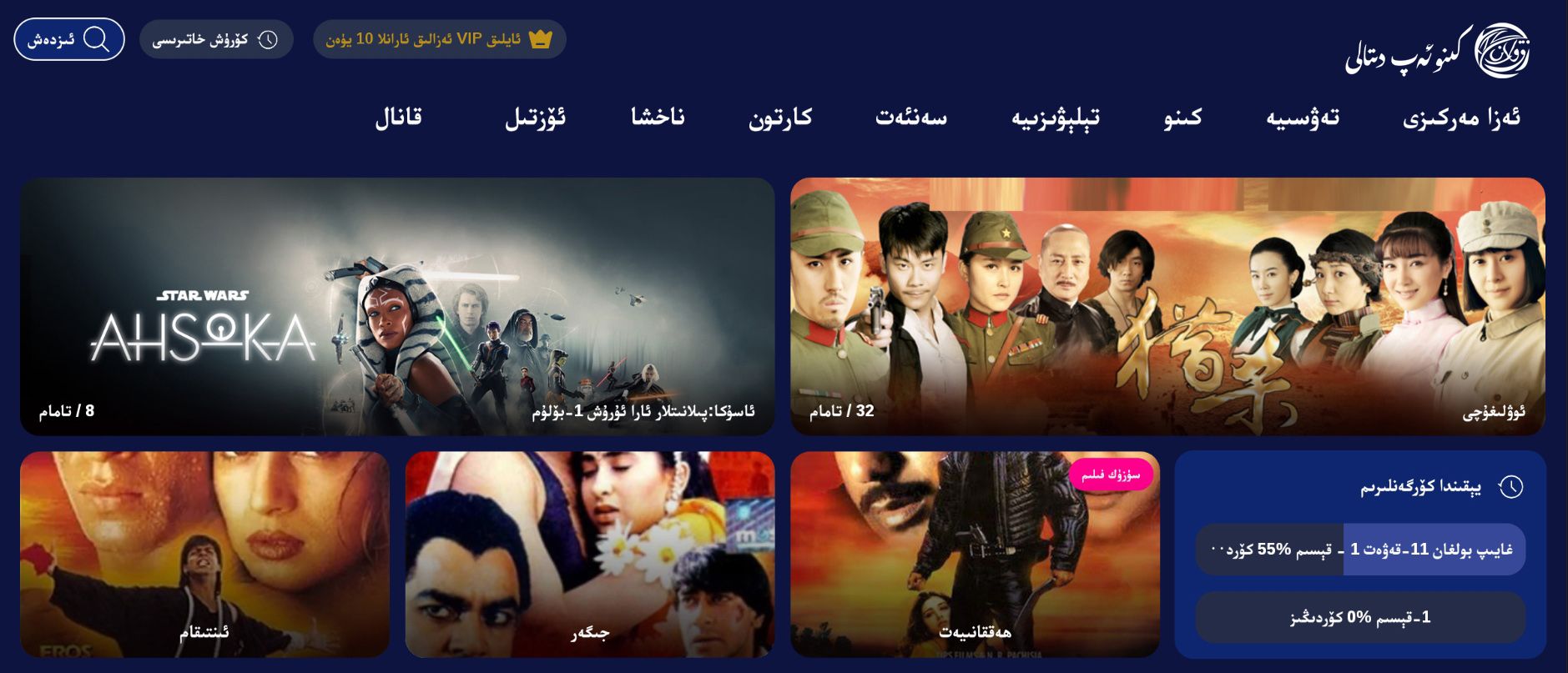Open watch history كۆرۈش خاتىرىسى
1568x673 pixels.
[x=216, y=39]
